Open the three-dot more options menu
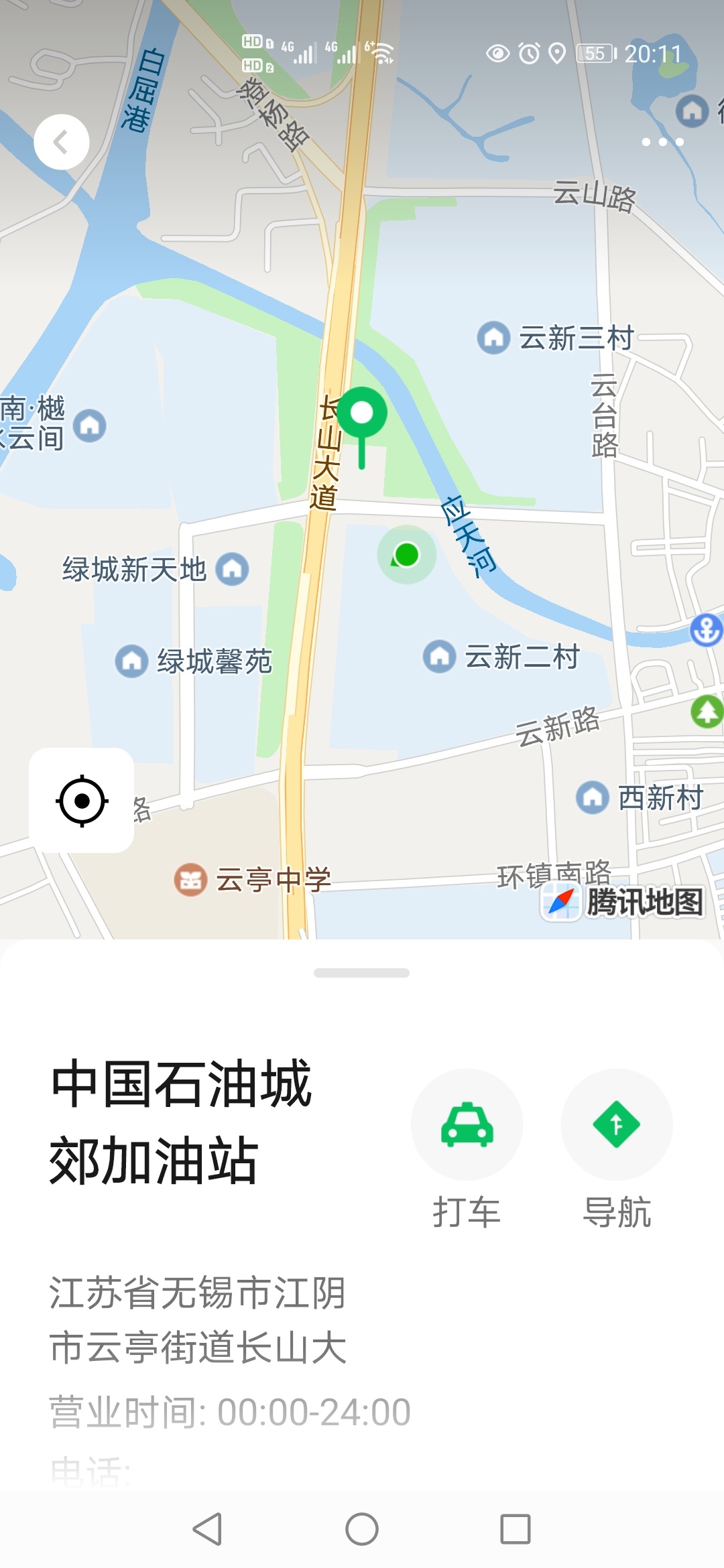The height and width of the screenshot is (1568, 724). pyautogui.click(x=662, y=142)
